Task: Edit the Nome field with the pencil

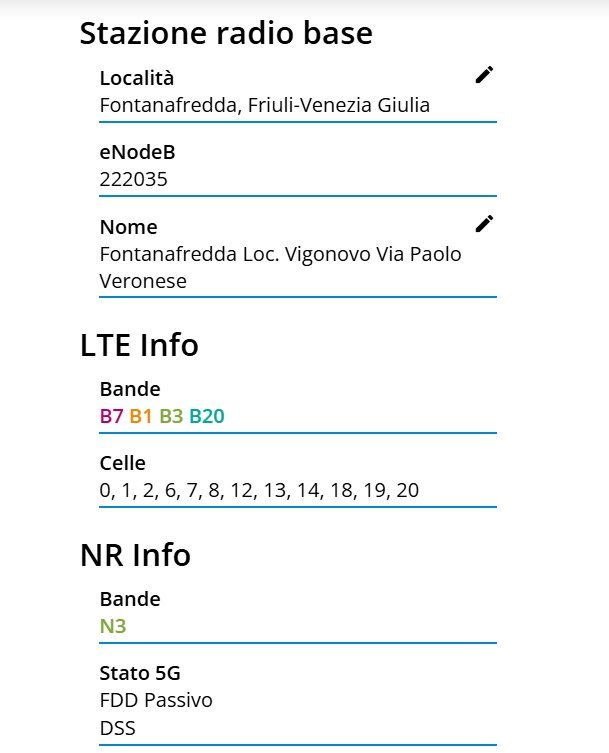Action: coord(484,224)
